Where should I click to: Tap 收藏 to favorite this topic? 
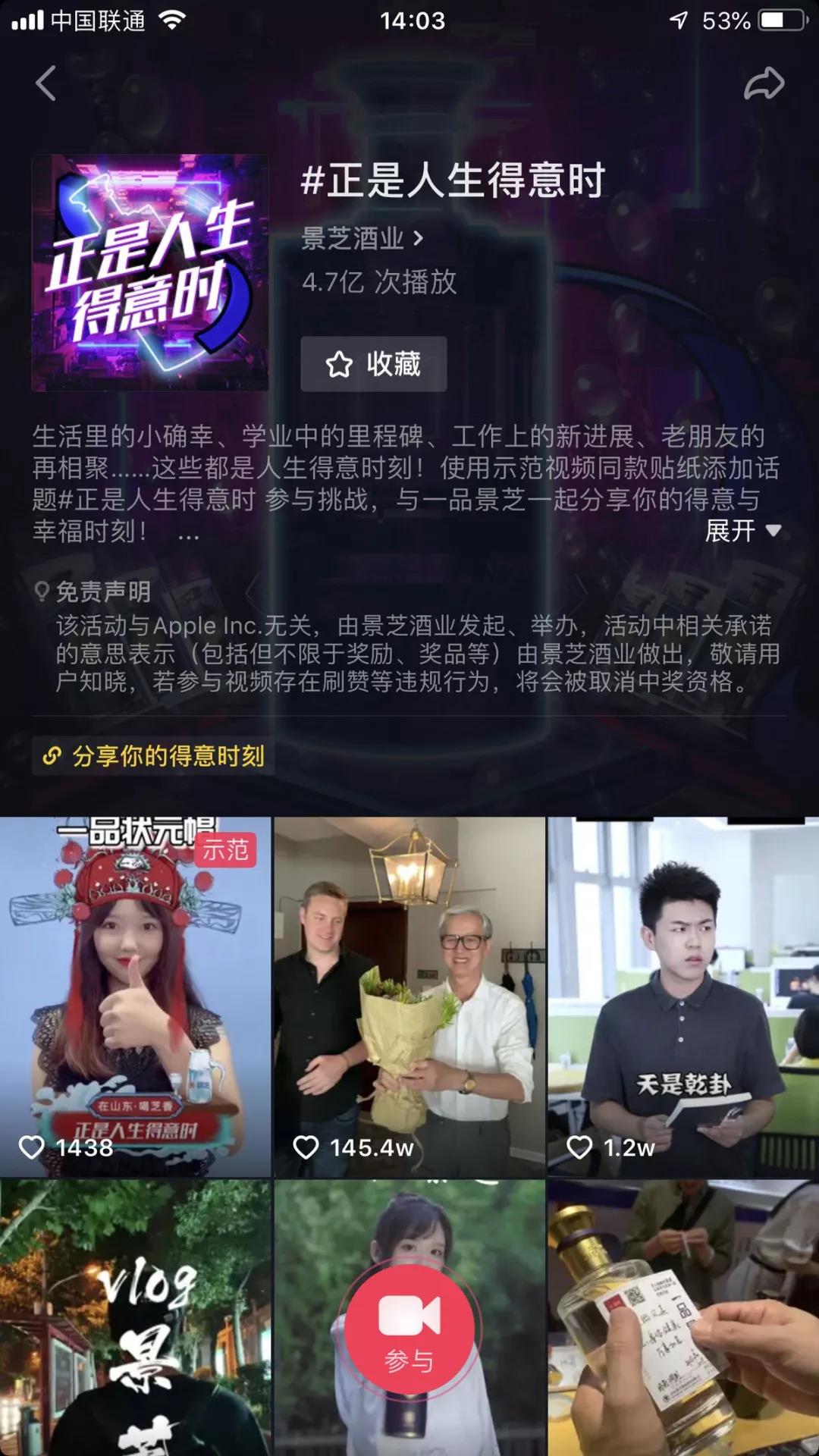tap(374, 364)
